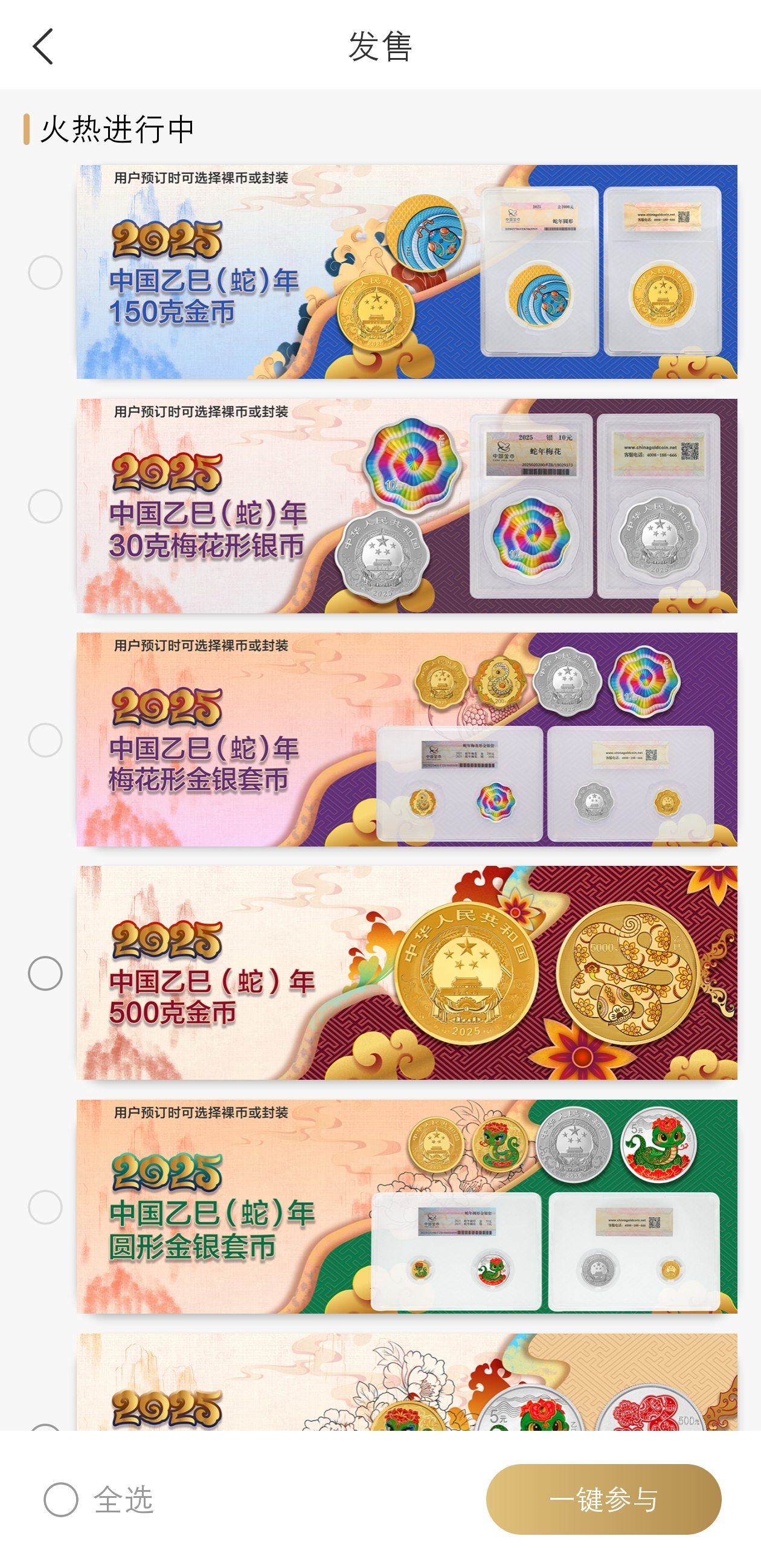The image size is (761, 1568).
Task: Select the 梅花形金银套币 checkbox
Action: 45,740
